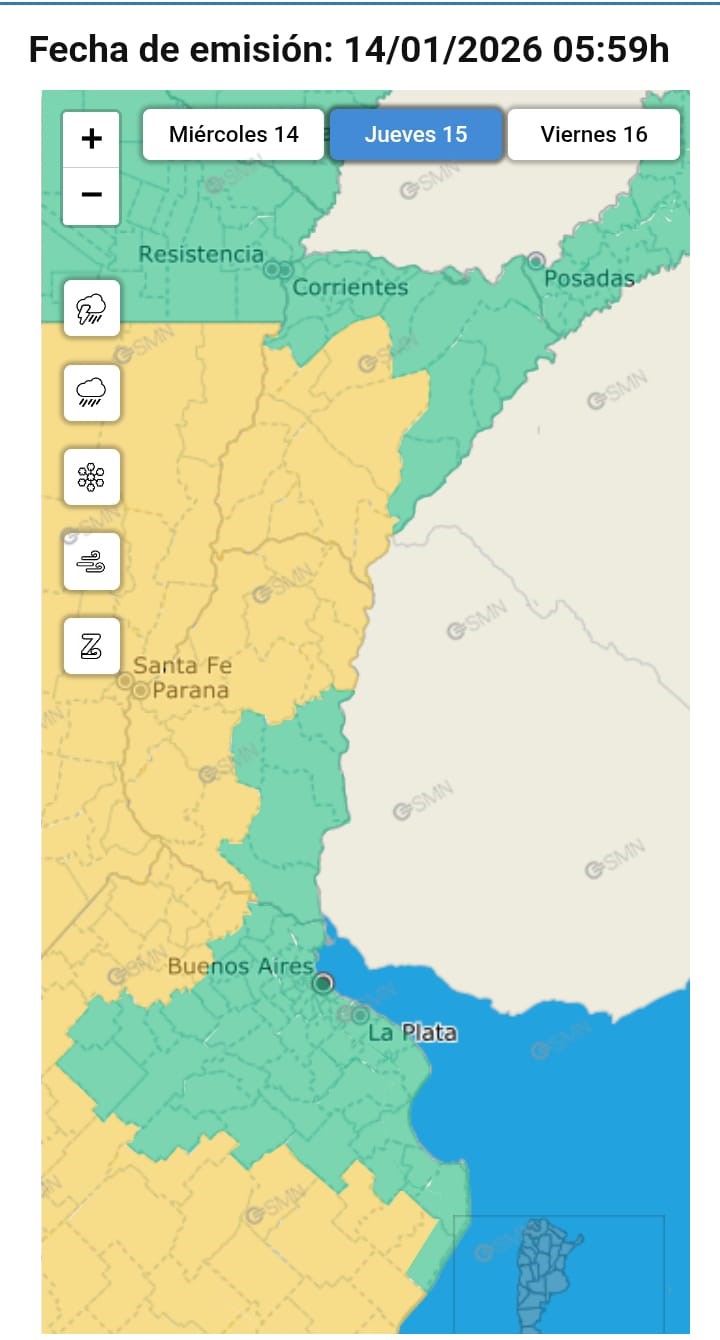Image resolution: width=720 pixels, height=1340 pixels.
Task: Show Zonda wind alerts layer
Action: 92,647
